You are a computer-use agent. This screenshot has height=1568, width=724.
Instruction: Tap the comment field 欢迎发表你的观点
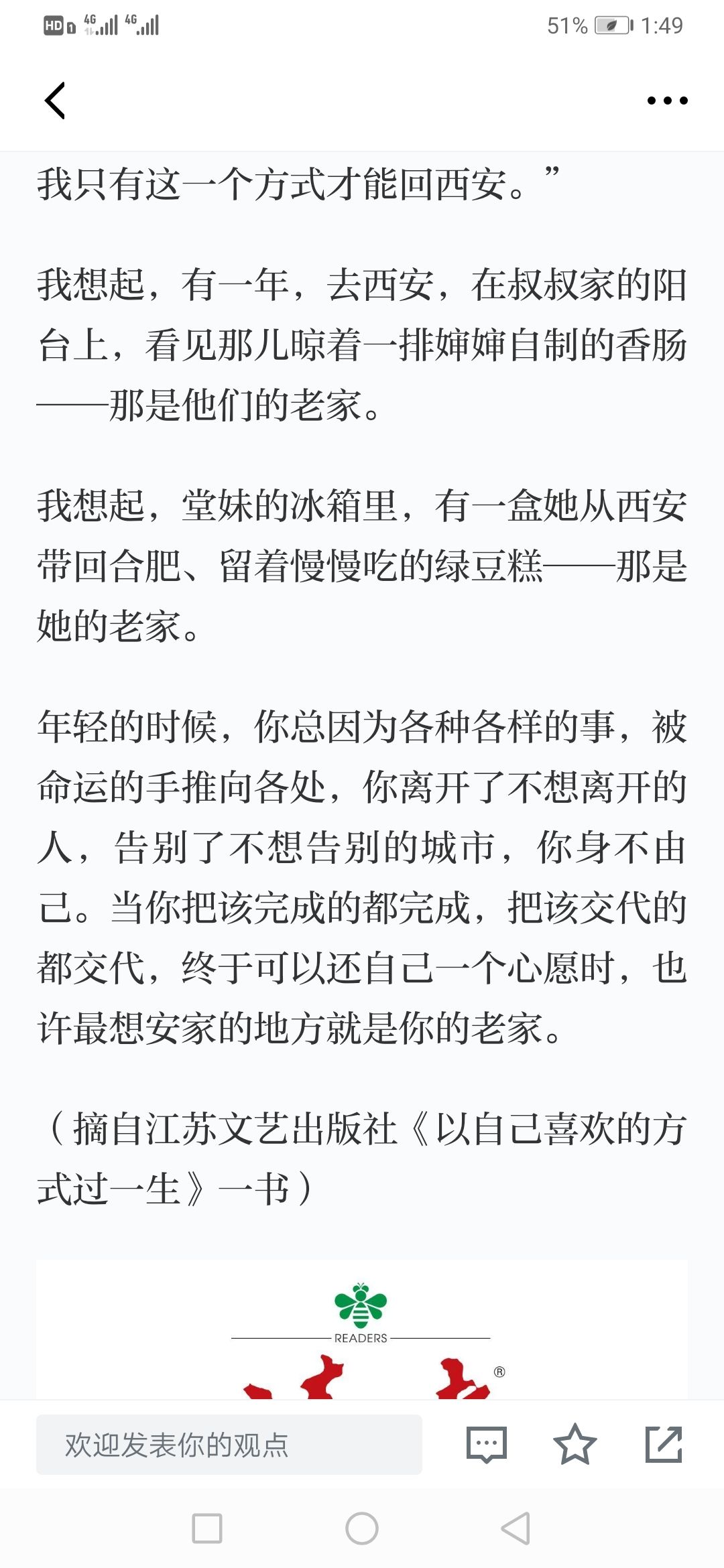coord(229,1444)
